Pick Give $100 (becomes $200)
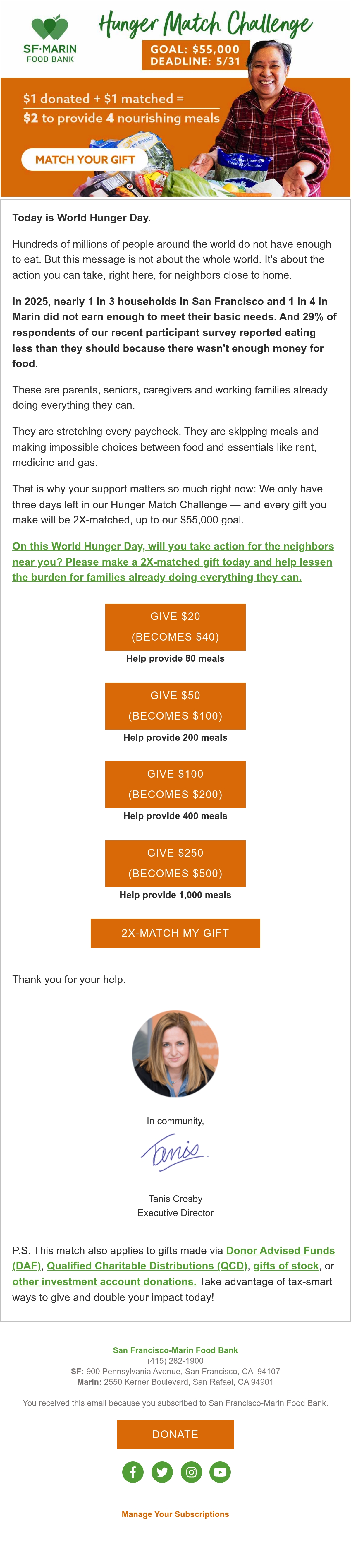 click(x=175, y=785)
